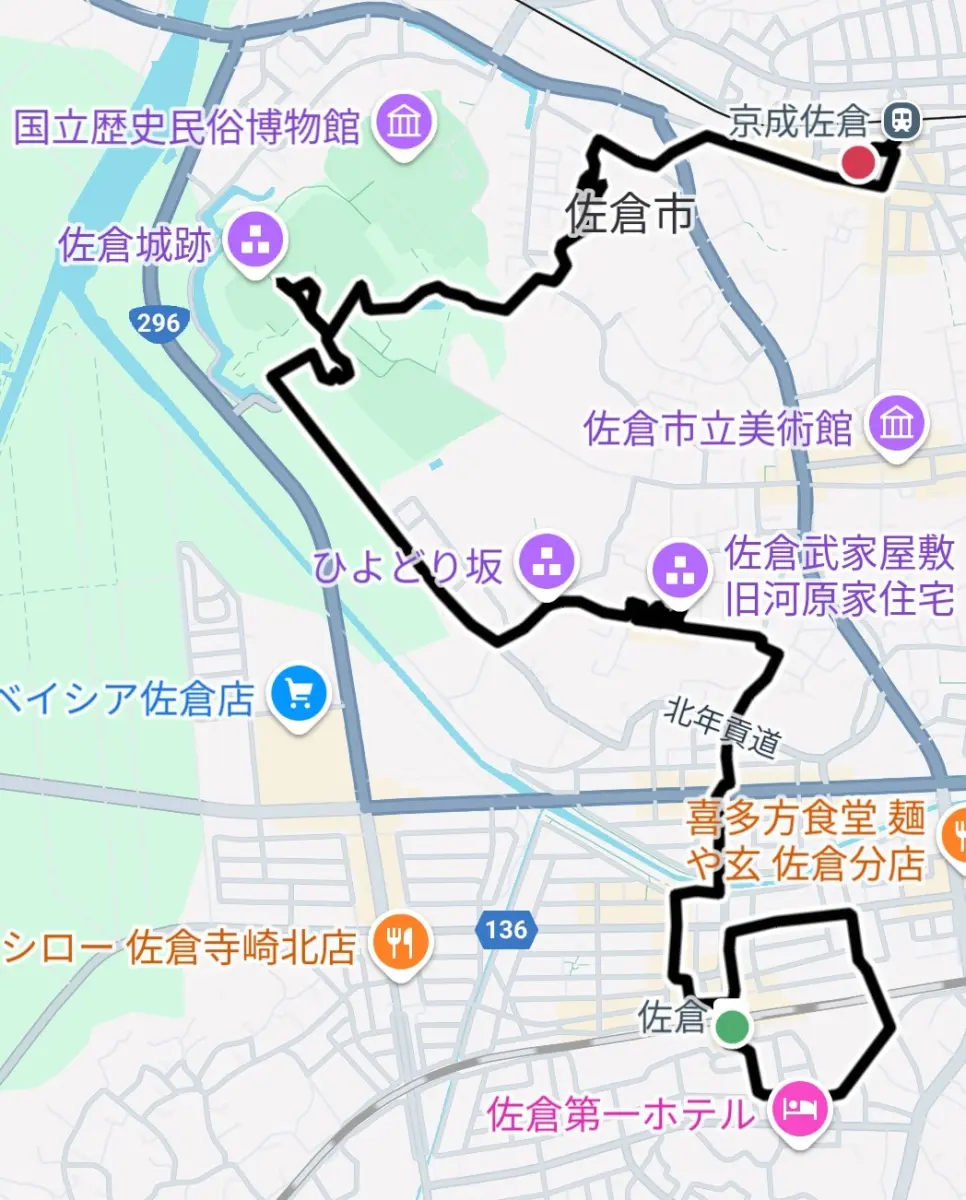Open the 喜多方食堂 麺や玄 restaurant pin
Image resolution: width=966 pixels, height=1200 pixels.
tap(953, 831)
